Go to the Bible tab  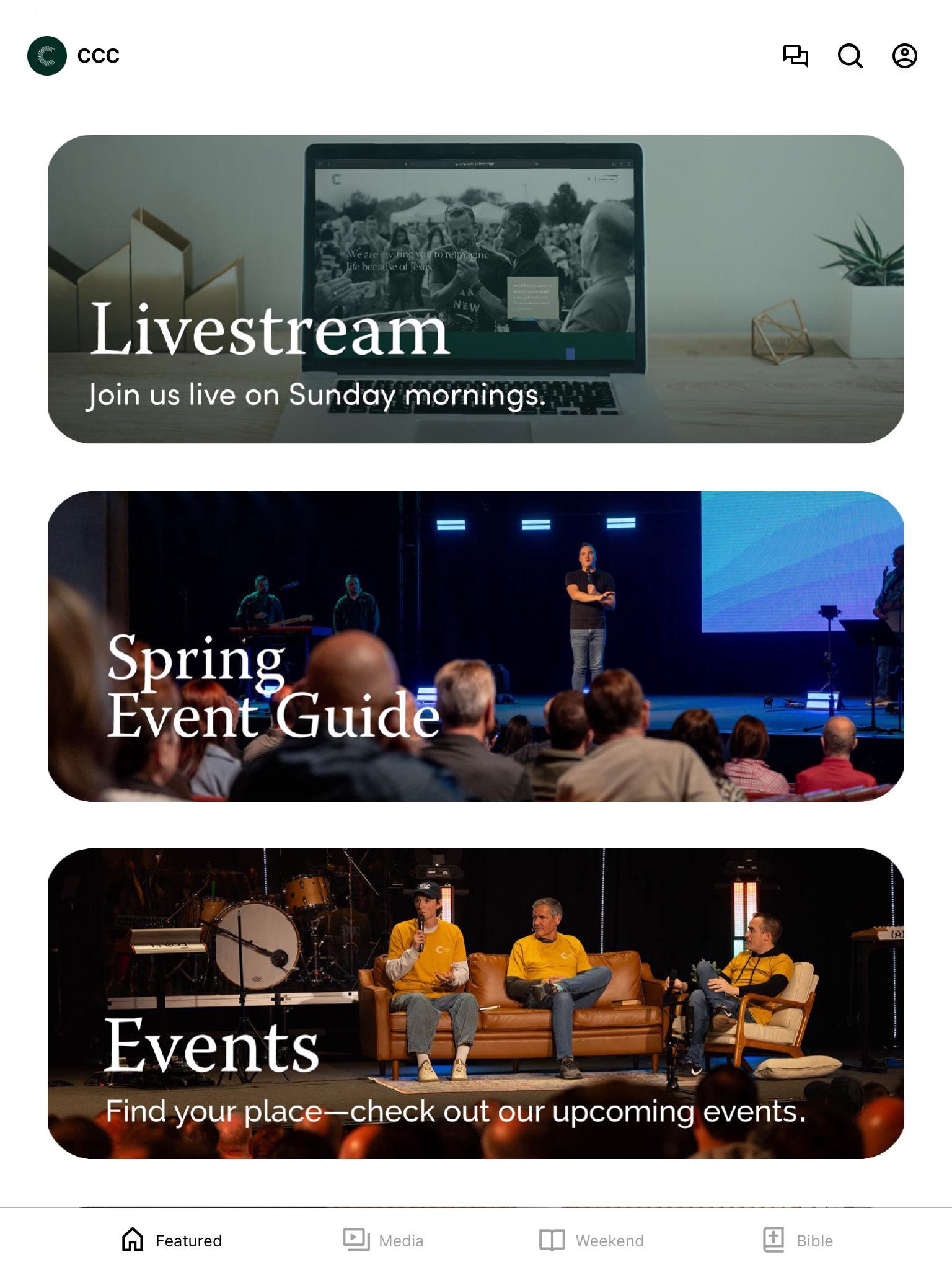(798, 1240)
